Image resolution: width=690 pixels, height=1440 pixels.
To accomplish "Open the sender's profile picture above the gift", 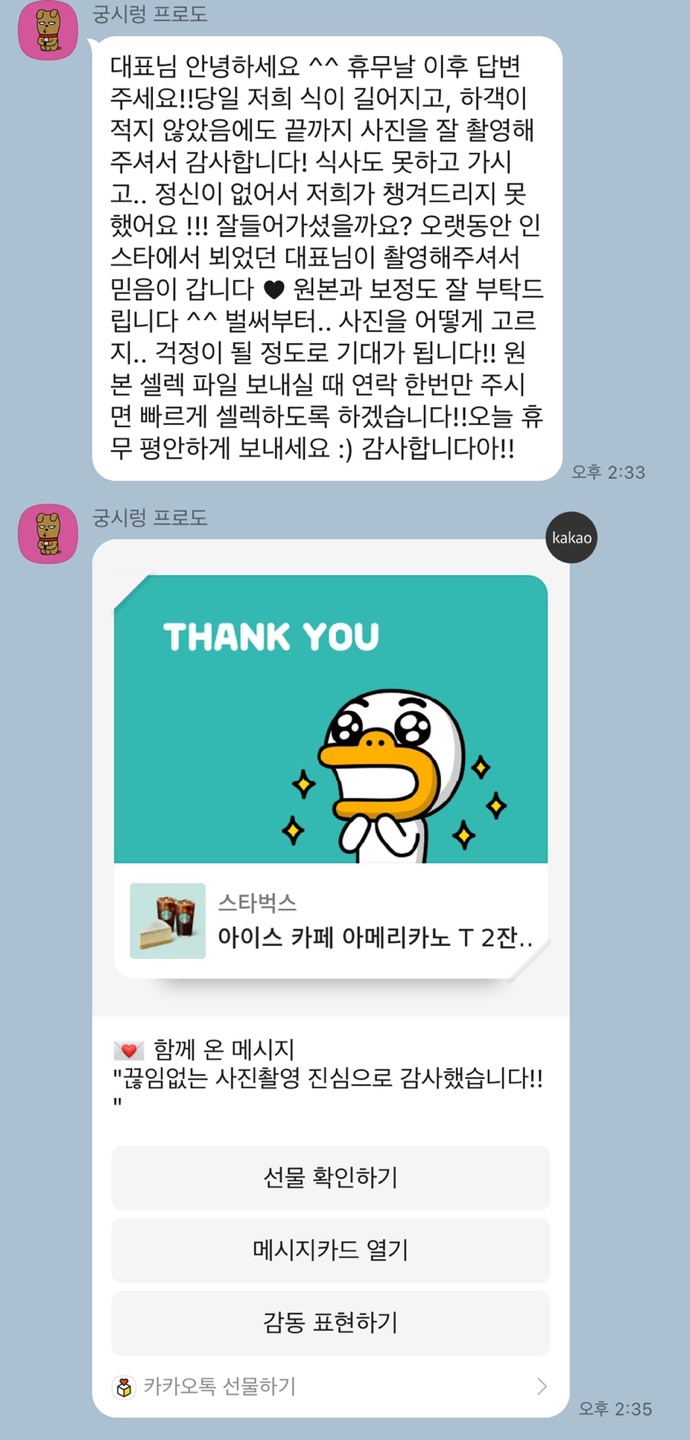I will click(47, 533).
